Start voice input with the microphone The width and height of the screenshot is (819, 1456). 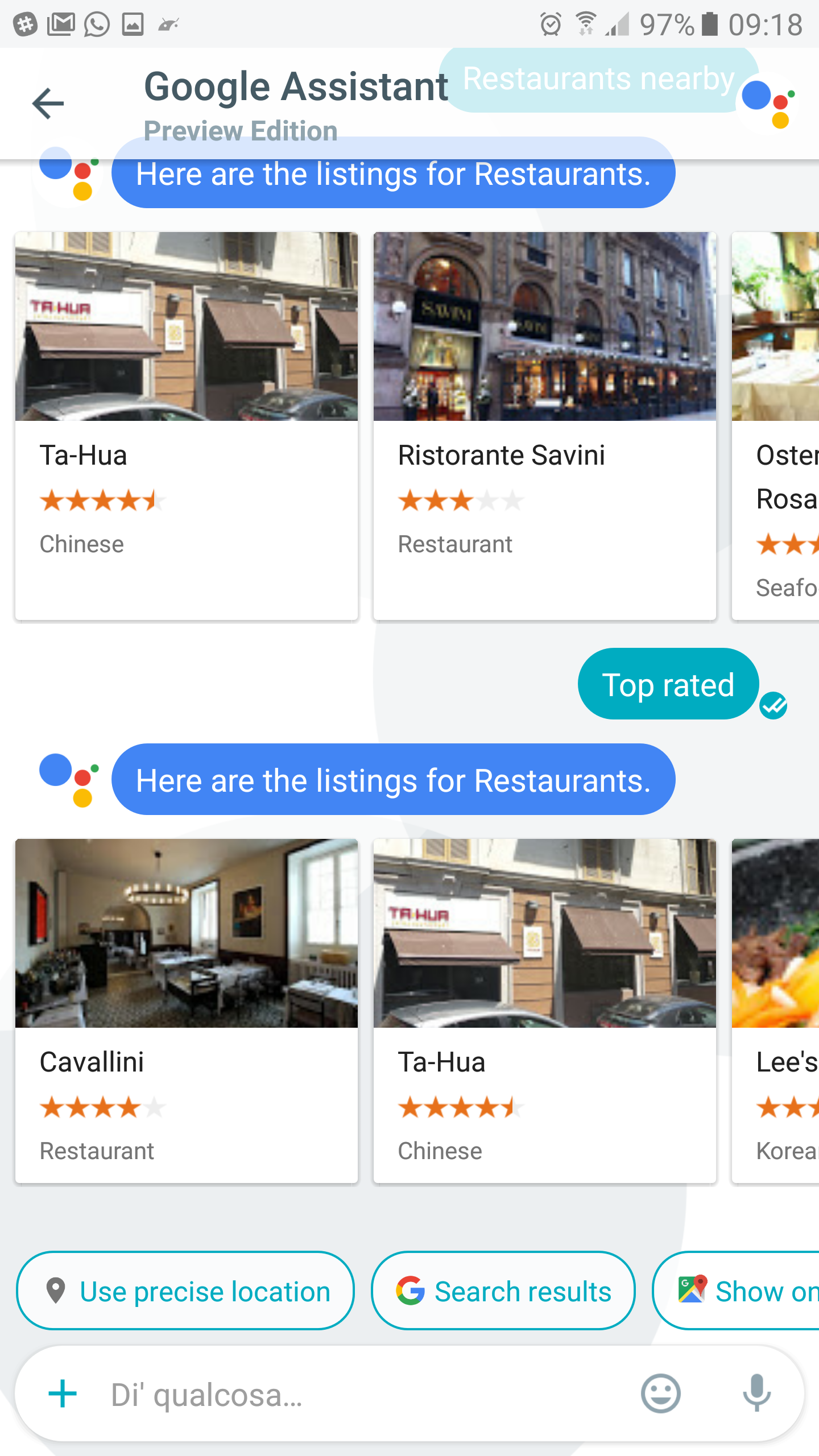pyautogui.click(x=756, y=1393)
